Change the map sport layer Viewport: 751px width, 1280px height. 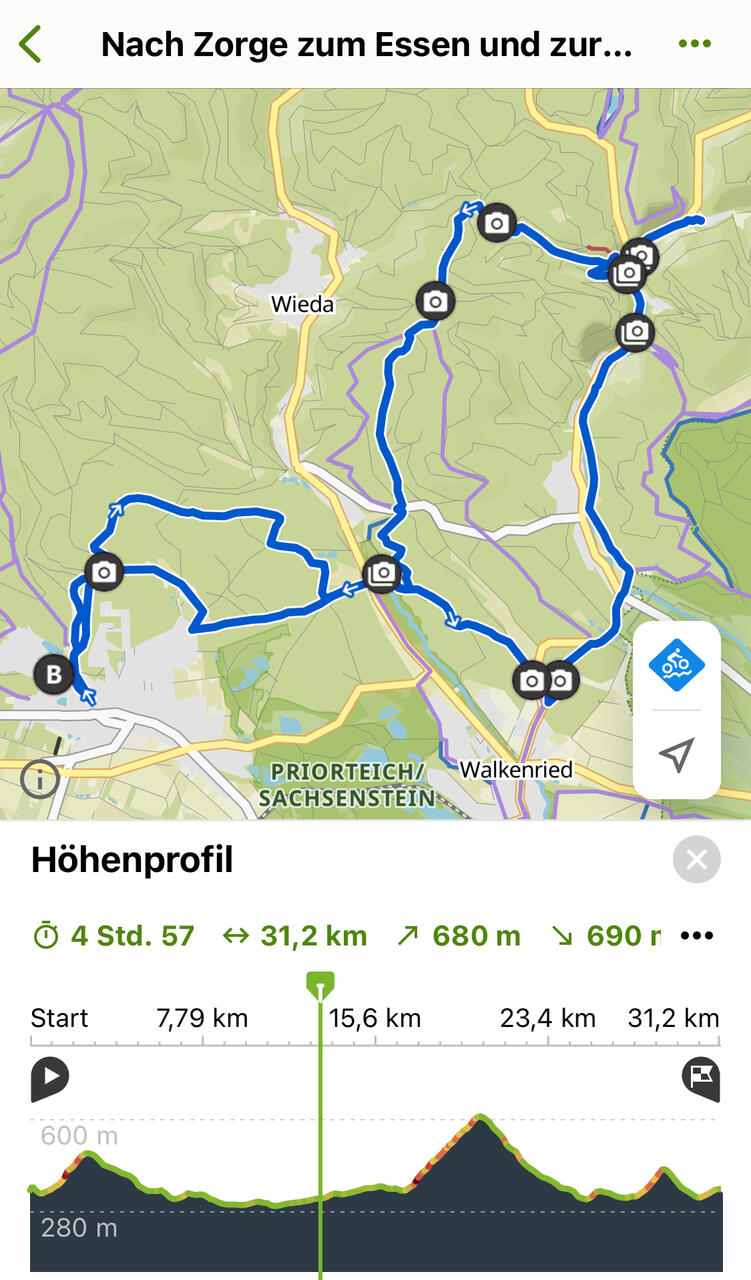pos(677,664)
